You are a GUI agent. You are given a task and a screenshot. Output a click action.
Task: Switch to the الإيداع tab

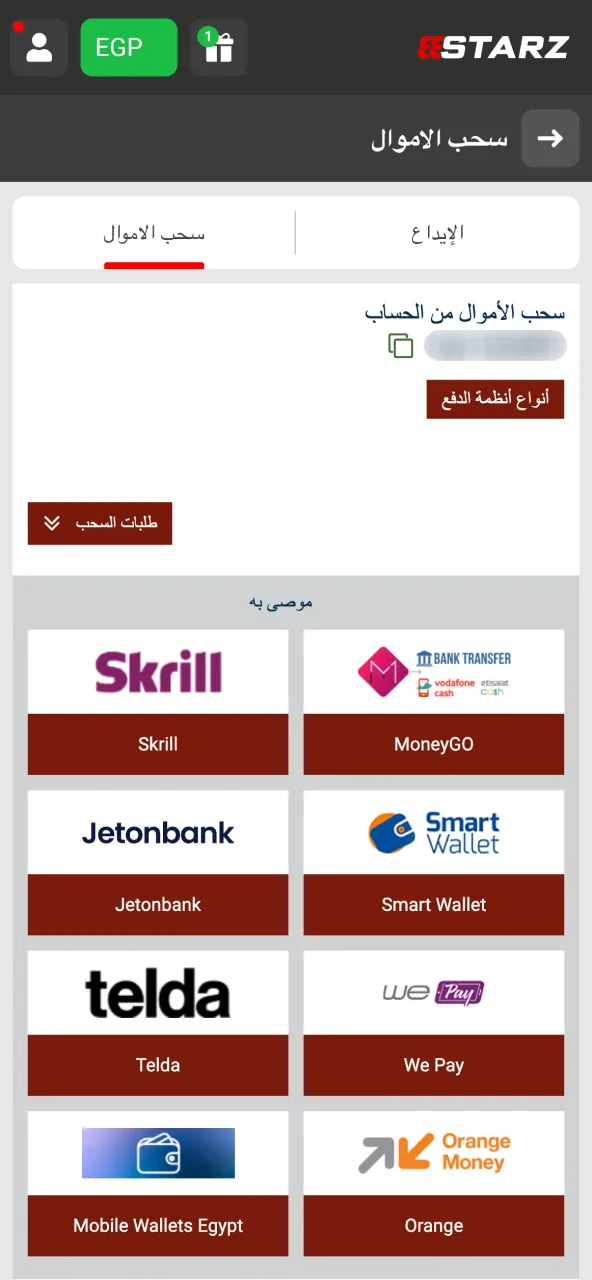point(438,233)
